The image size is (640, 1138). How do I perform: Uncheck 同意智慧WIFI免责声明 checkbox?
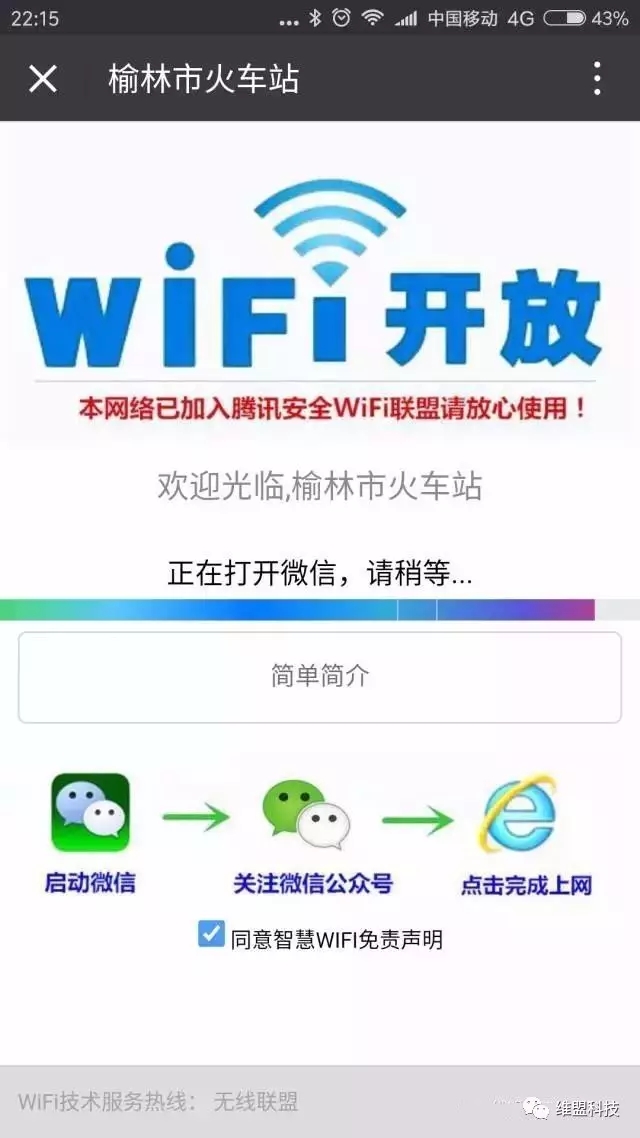point(211,934)
